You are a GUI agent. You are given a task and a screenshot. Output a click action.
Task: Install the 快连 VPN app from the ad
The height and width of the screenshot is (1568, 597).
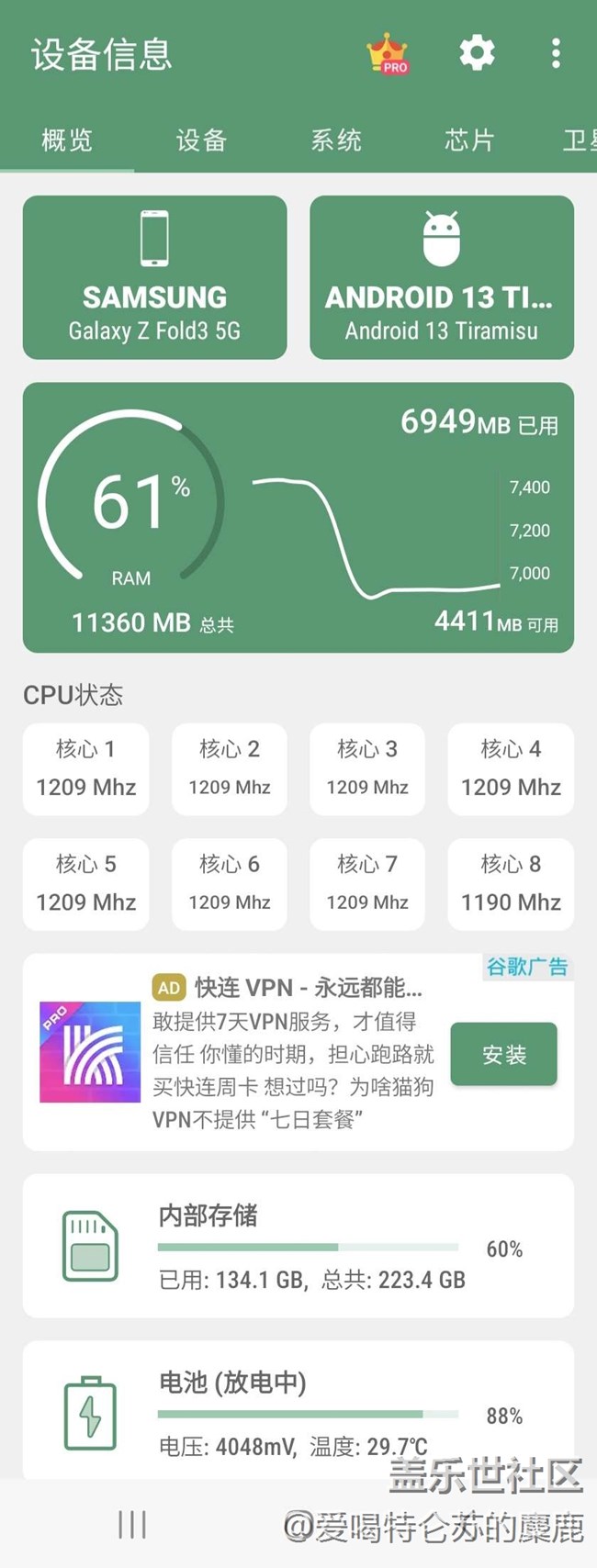click(503, 1055)
